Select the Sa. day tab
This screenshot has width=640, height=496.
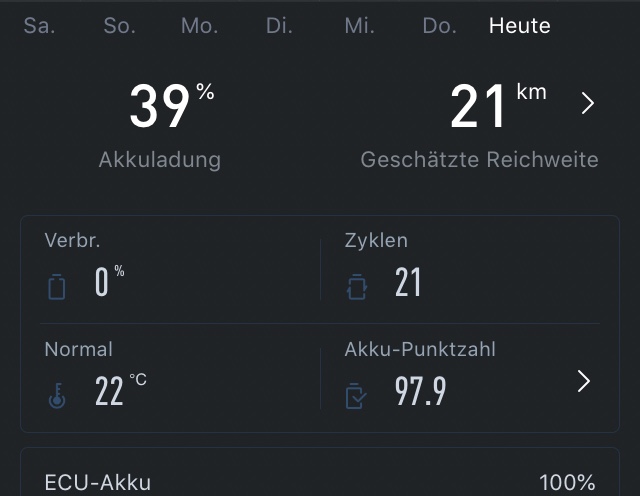coord(39,26)
